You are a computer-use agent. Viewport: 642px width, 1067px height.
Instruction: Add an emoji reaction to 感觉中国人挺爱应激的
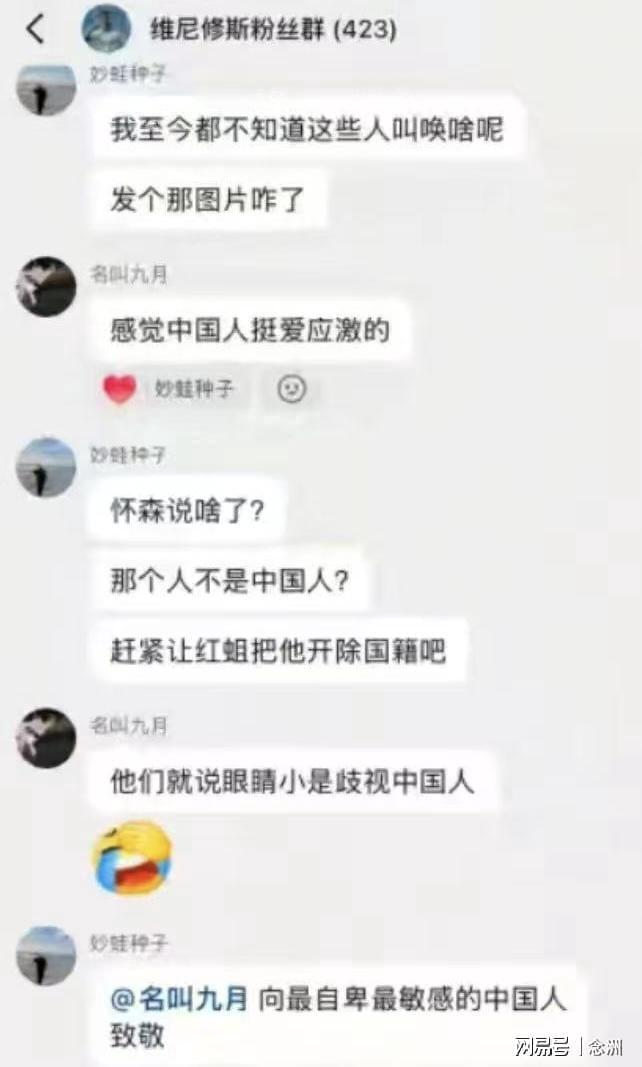[x=291, y=389]
